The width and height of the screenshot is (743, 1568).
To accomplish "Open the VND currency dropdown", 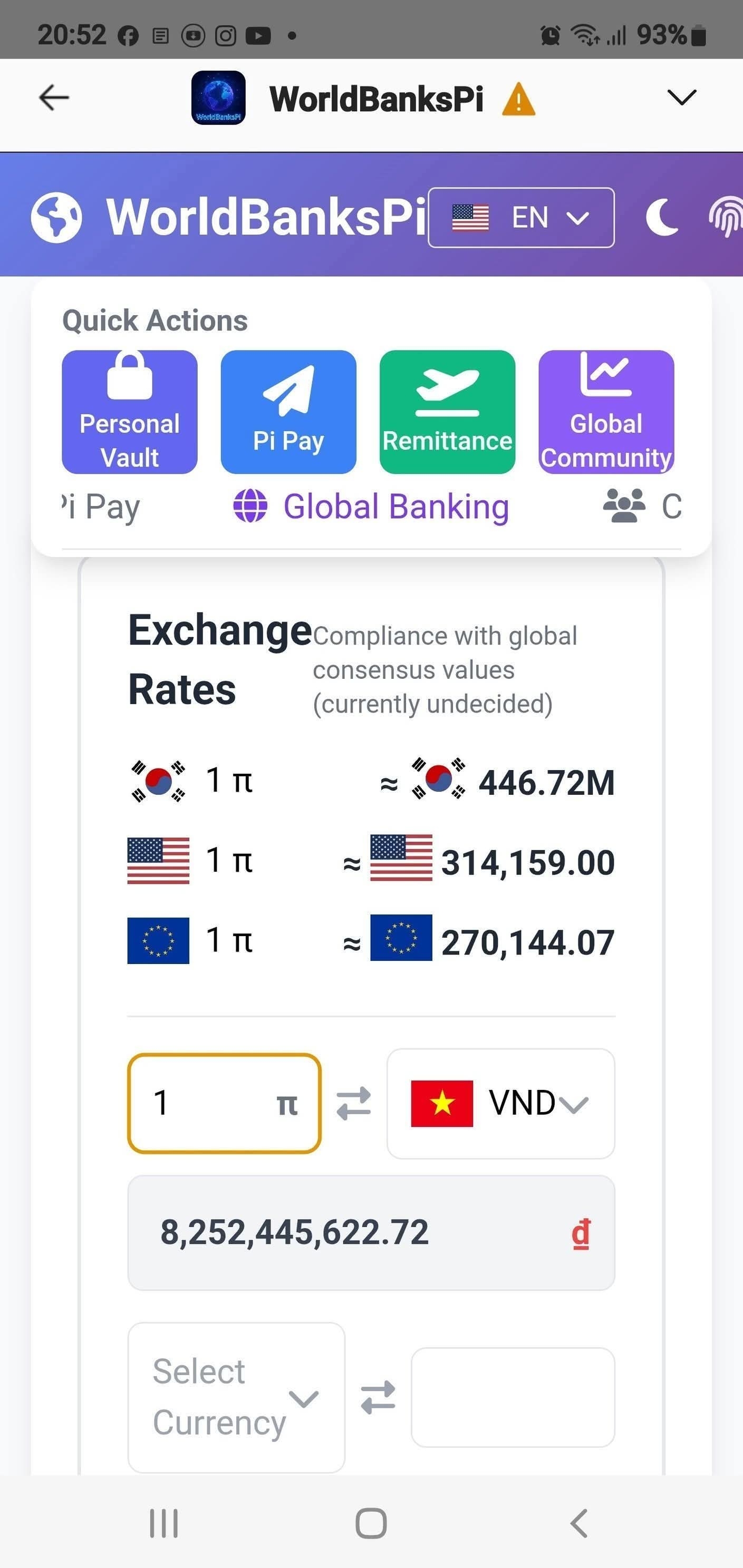I will tap(500, 1103).
